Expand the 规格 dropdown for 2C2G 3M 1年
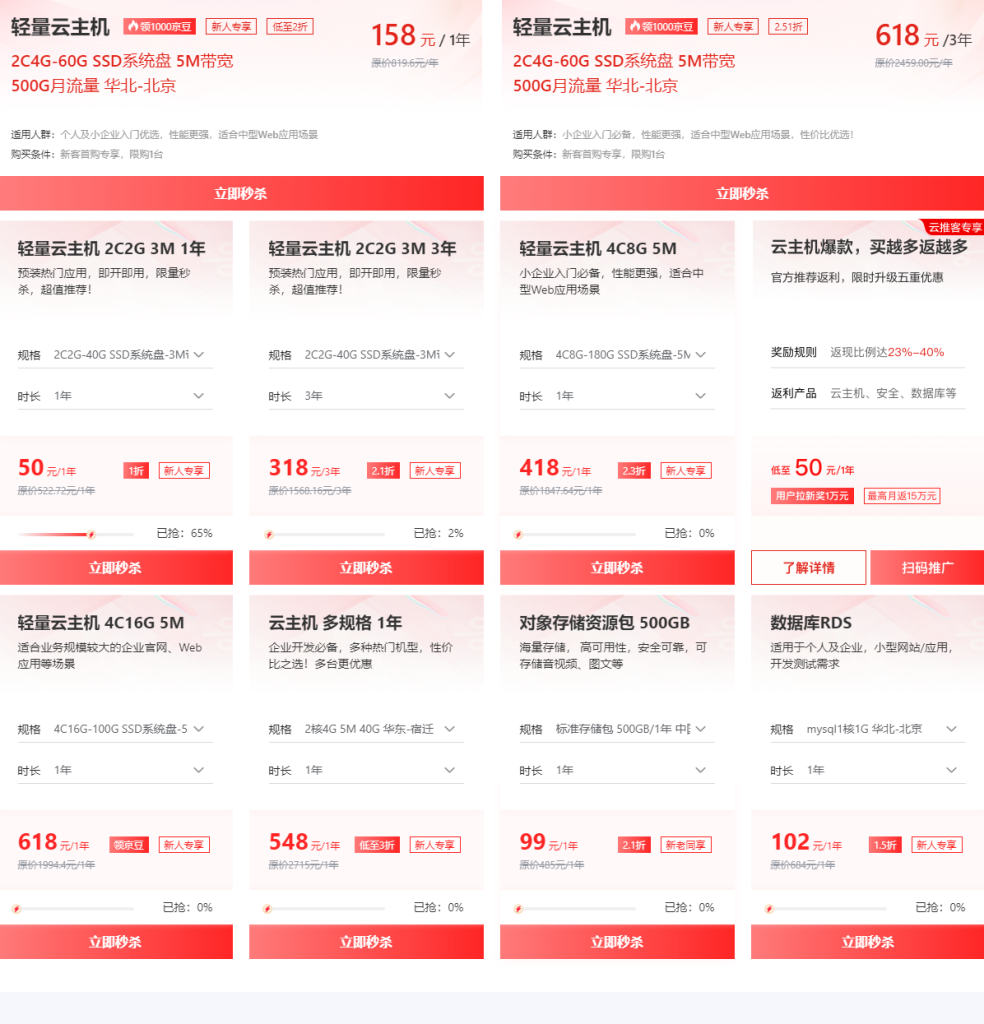The width and height of the screenshot is (984, 1024). (130, 355)
